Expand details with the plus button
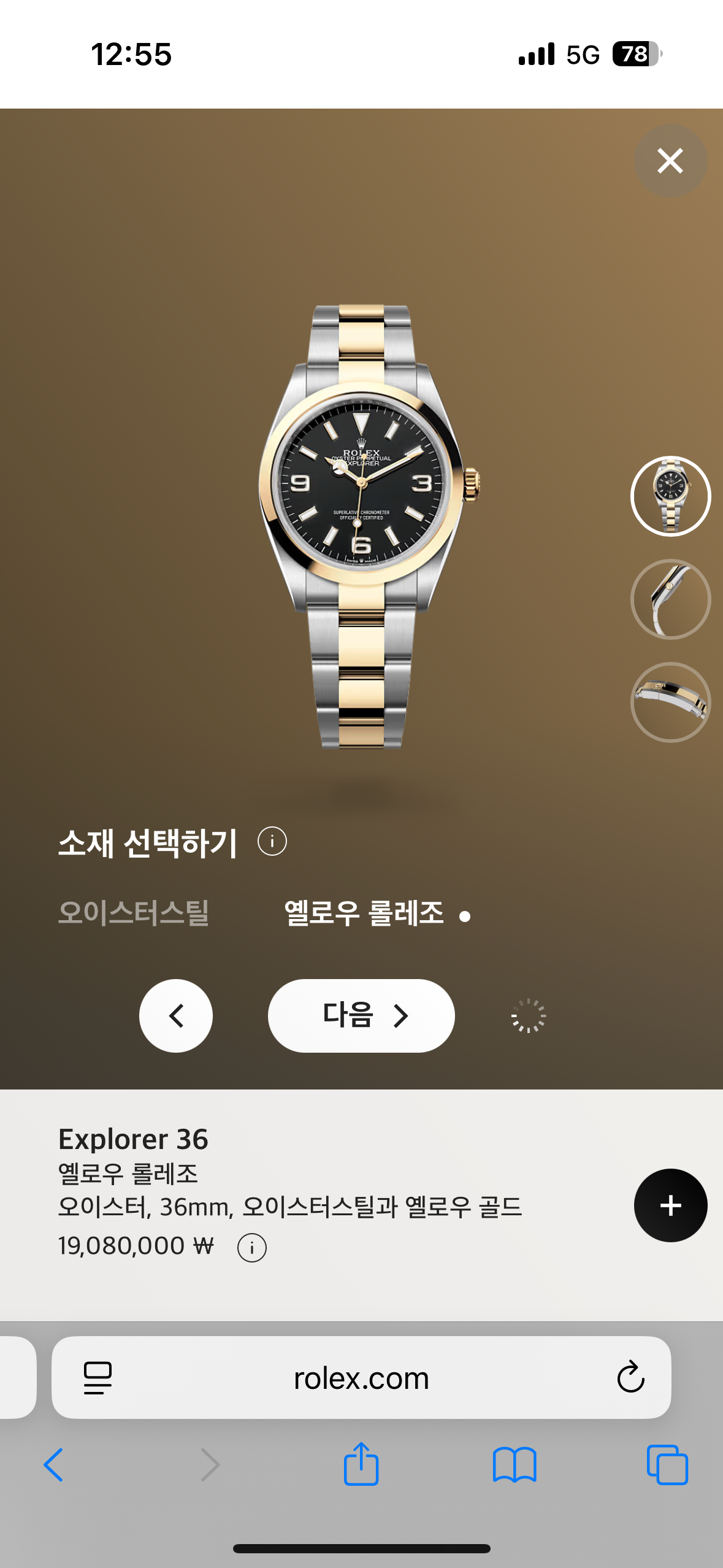Screen dimensions: 723x1568 pos(670,1205)
